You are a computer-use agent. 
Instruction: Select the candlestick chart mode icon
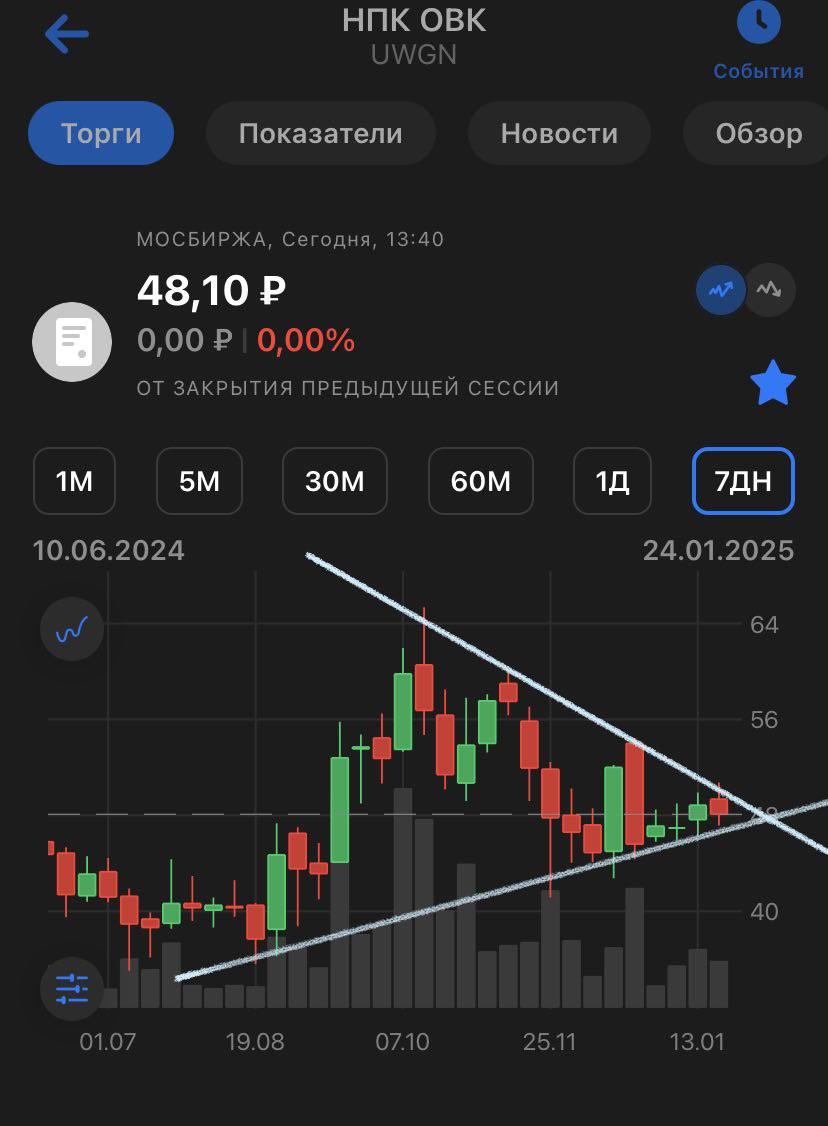[x=721, y=291]
